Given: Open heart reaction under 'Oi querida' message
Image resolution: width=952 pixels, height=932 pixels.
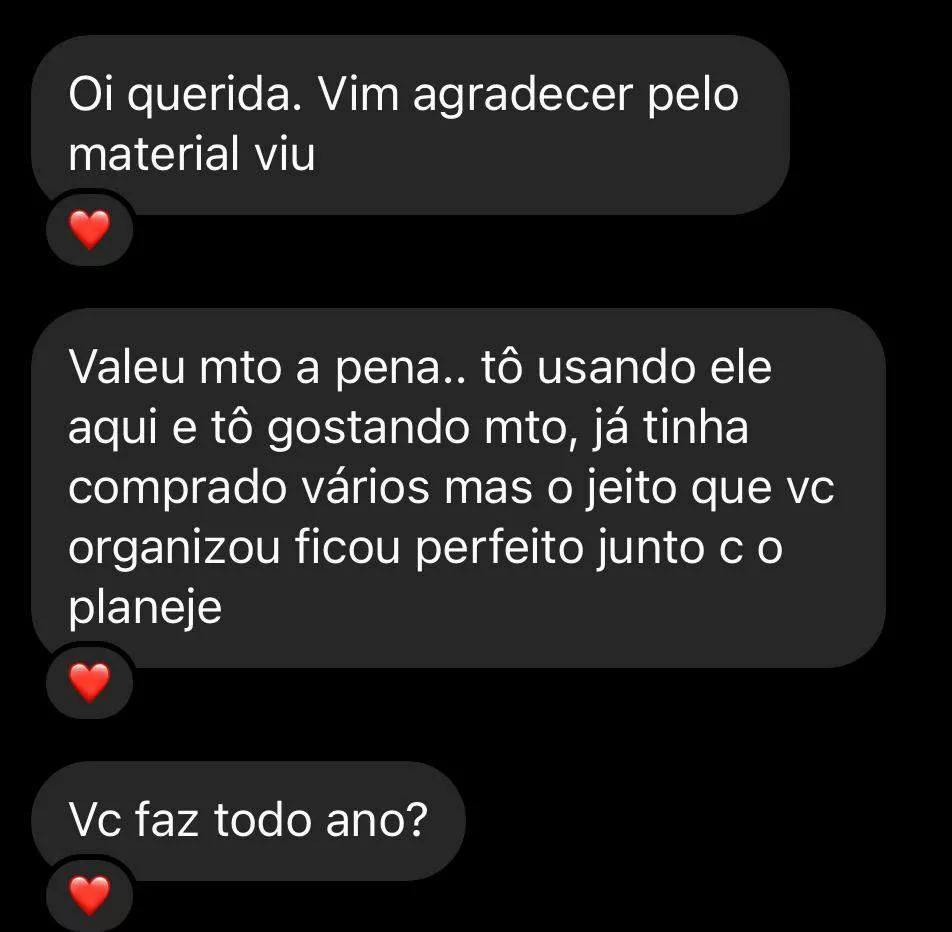Looking at the screenshot, I should [x=90, y=232].
